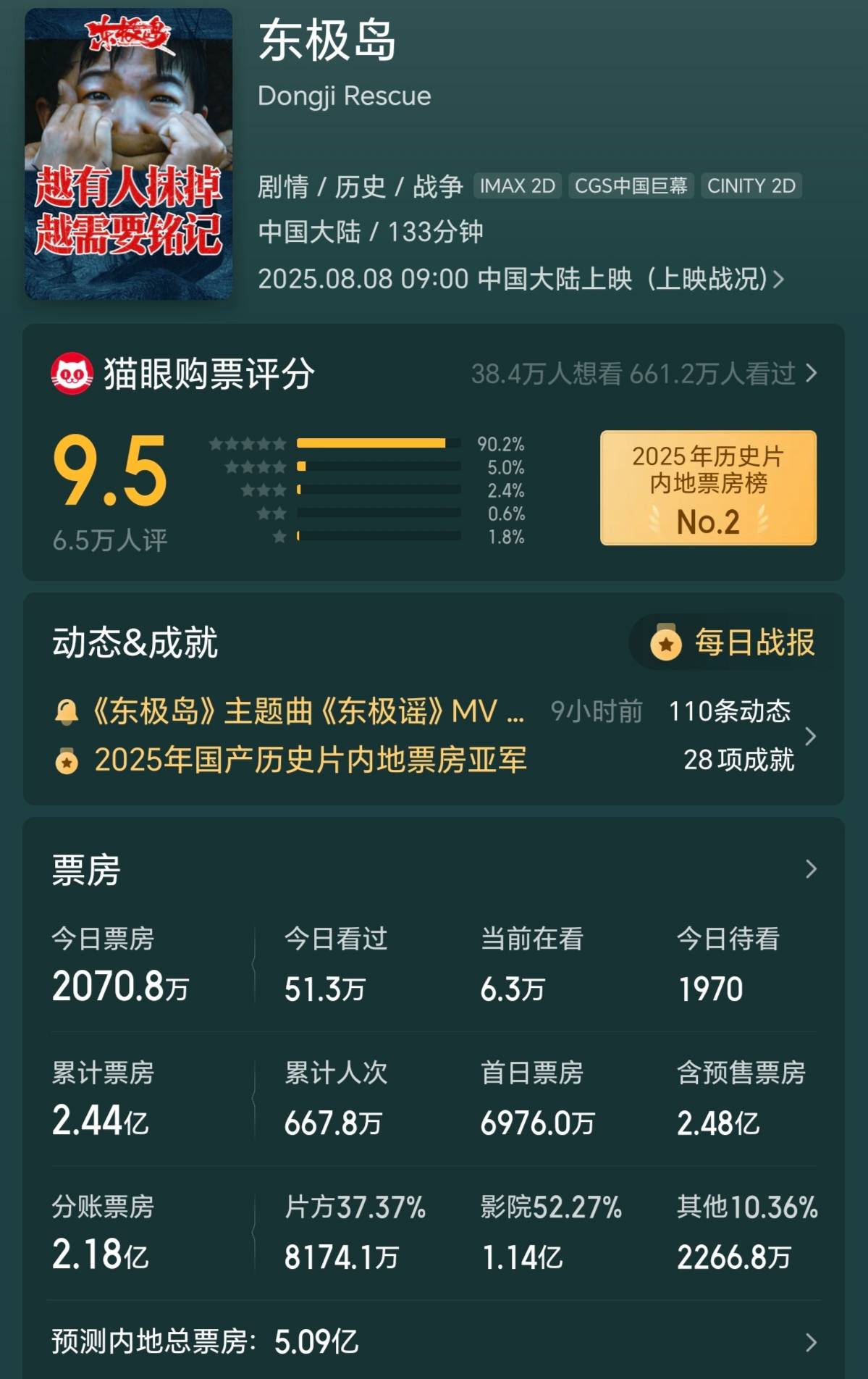The height and width of the screenshot is (1379, 868).
Task: Open the 东极岛 movie poster
Action: (x=129, y=154)
